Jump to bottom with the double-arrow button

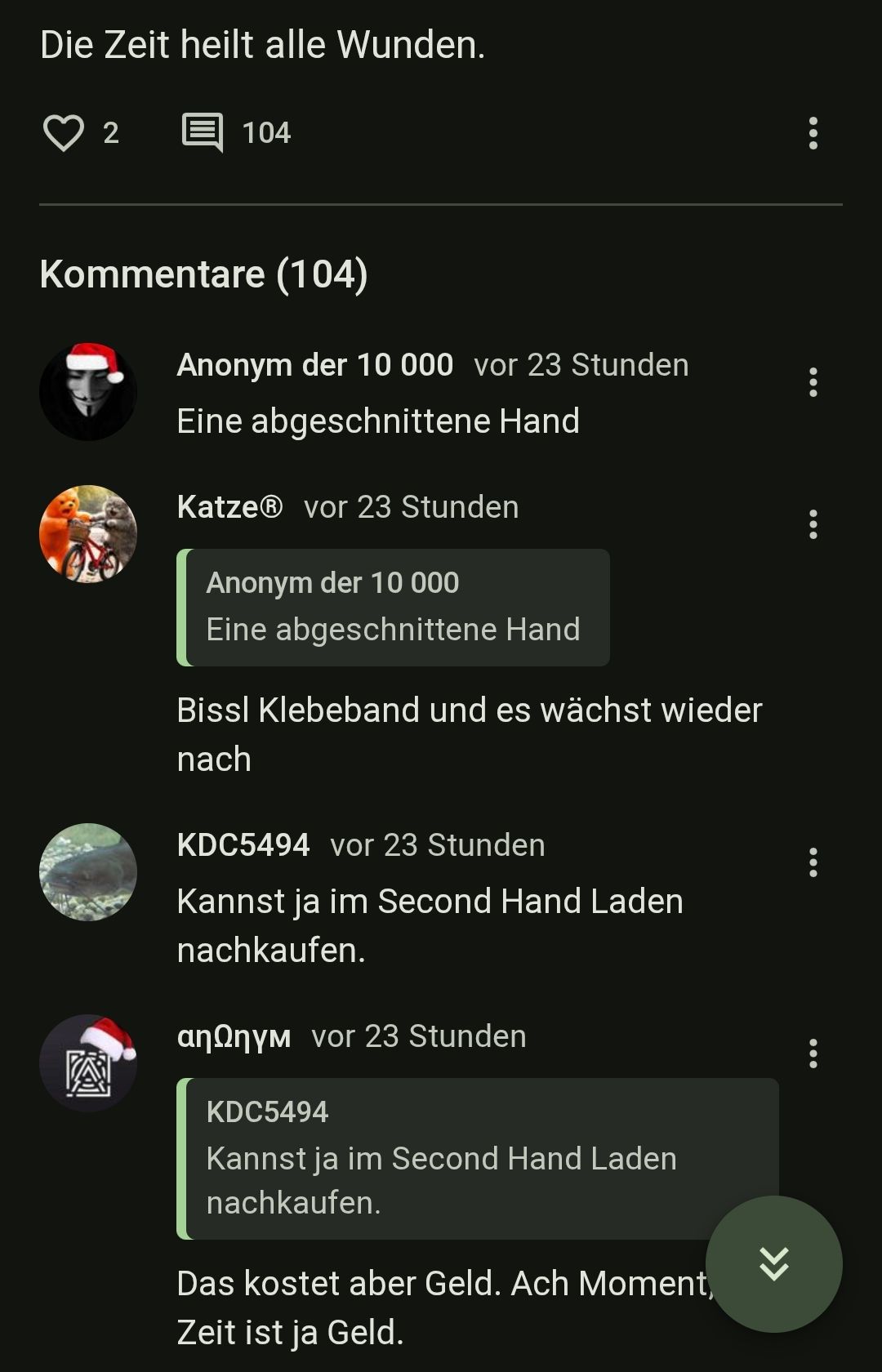[773, 1263]
